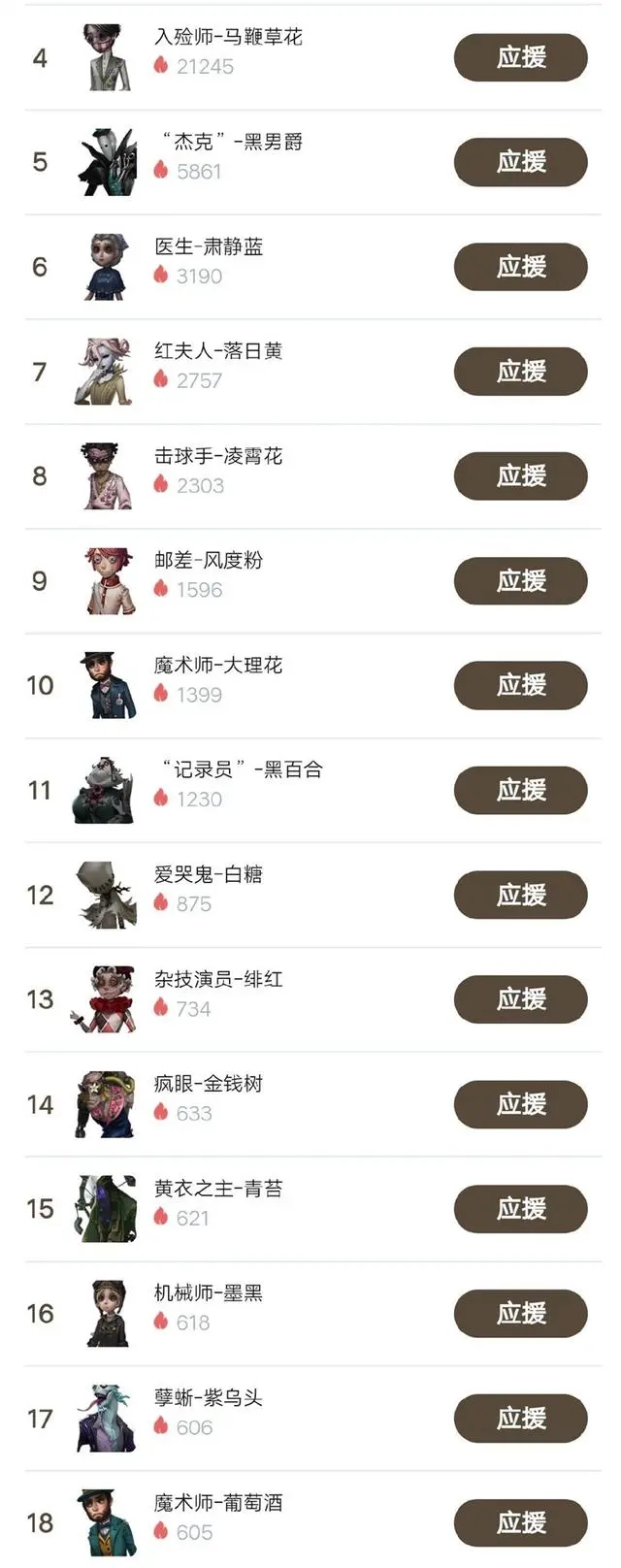621x1568 pixels.
Task: Tap 应援 next to 机械师-墨黑
Action: pos(520,1314)
